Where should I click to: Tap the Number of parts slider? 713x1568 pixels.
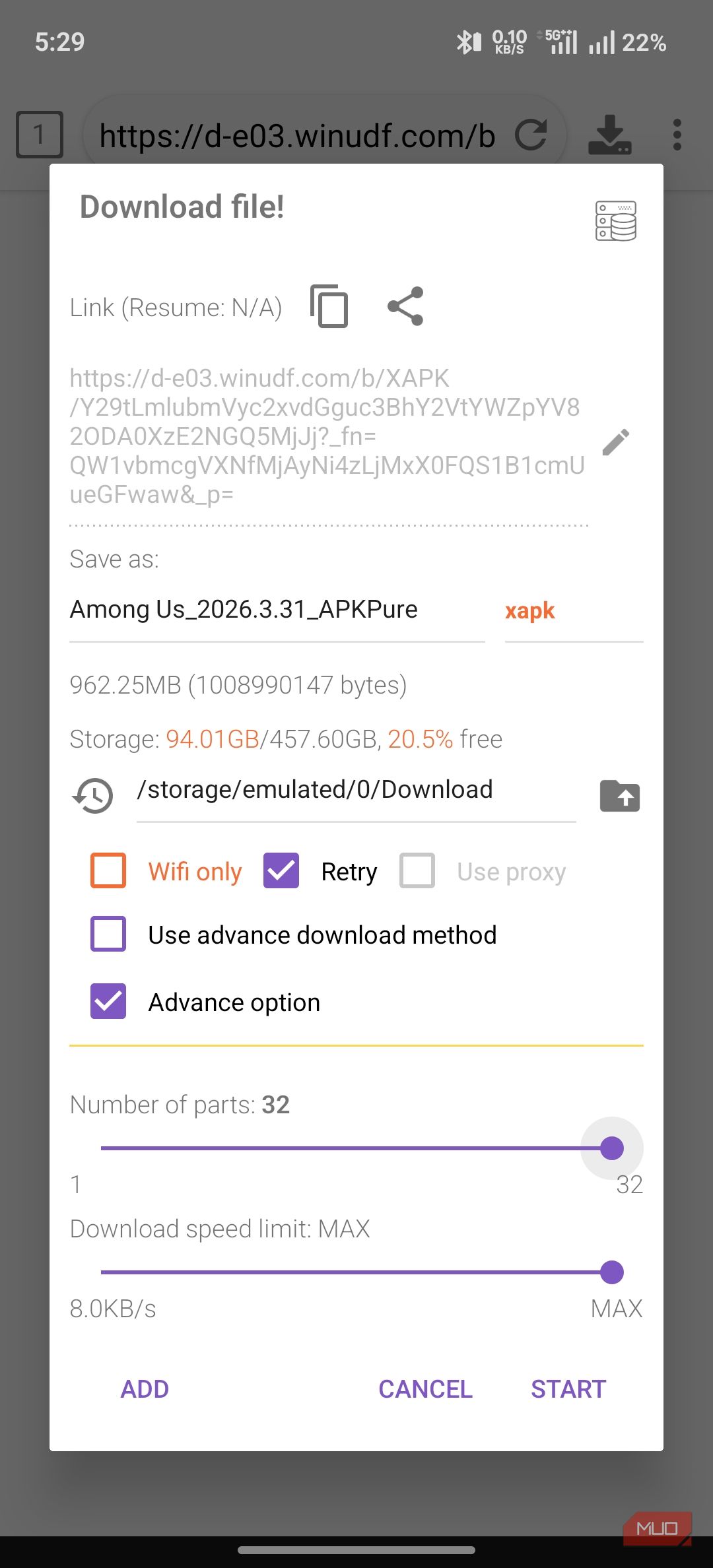click(x=356, y=1148)
